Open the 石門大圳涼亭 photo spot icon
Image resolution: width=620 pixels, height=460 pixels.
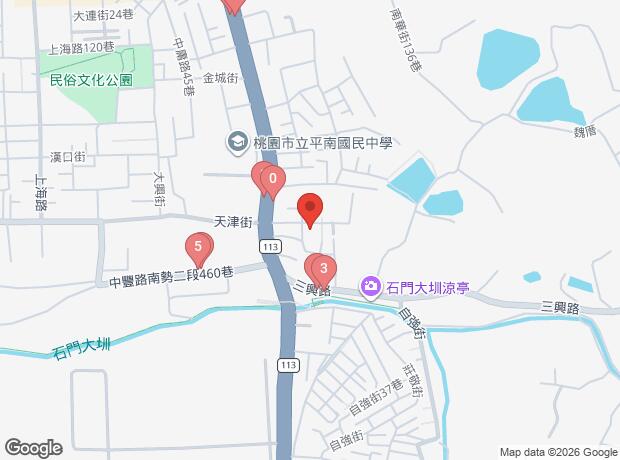(371, 287)
